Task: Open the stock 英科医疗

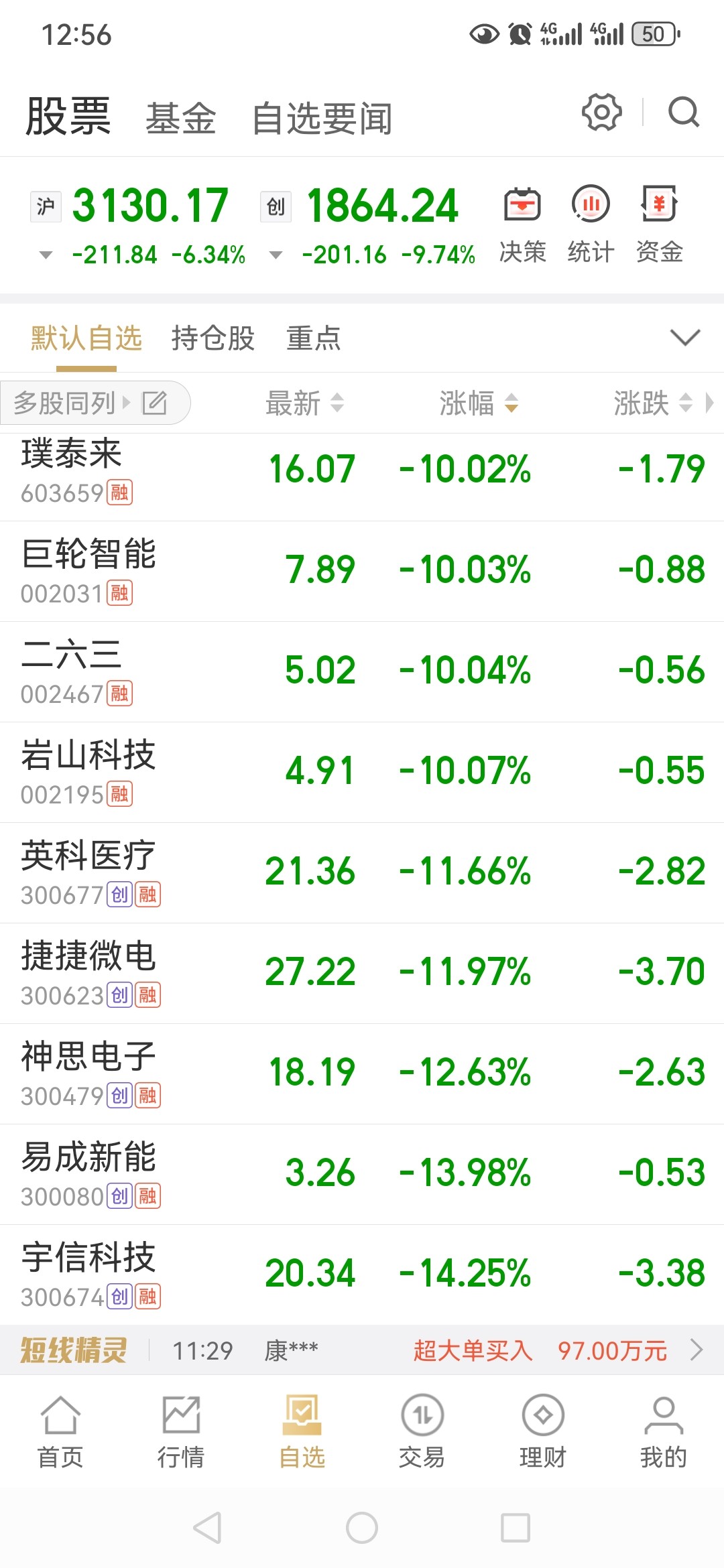Action: click(x=362, y=873)
